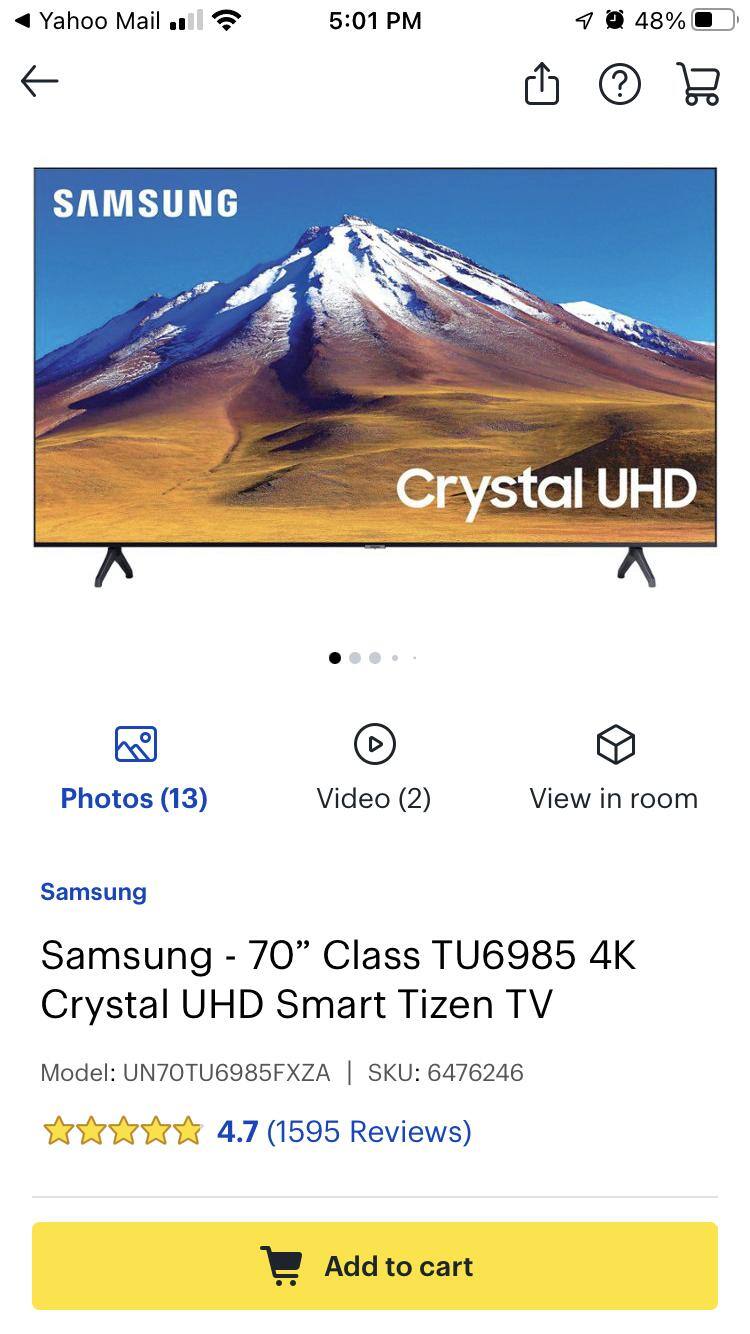Open View in room mode

click(613, 798)
